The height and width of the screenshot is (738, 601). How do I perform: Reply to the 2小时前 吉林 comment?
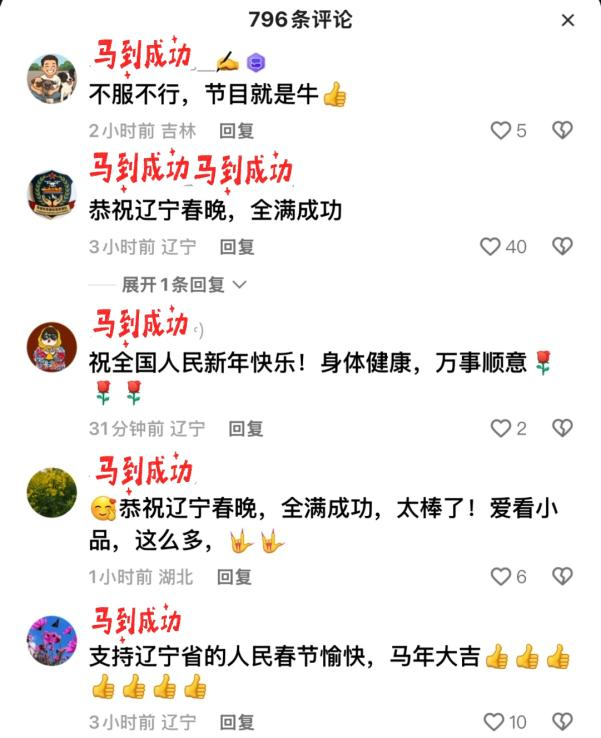click(237, 130)
